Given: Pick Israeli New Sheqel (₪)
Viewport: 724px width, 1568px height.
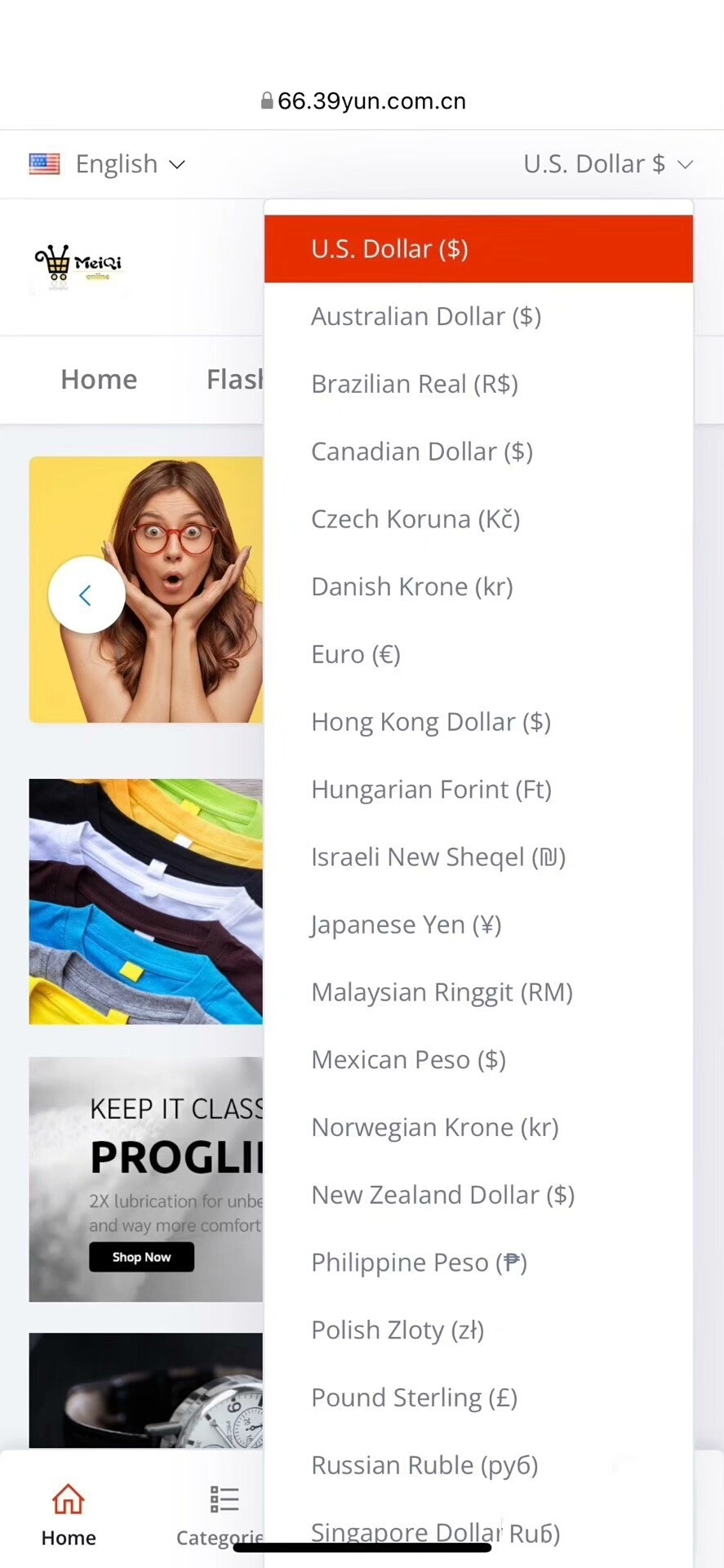Looking at the screenshot, I should point(438,857).
